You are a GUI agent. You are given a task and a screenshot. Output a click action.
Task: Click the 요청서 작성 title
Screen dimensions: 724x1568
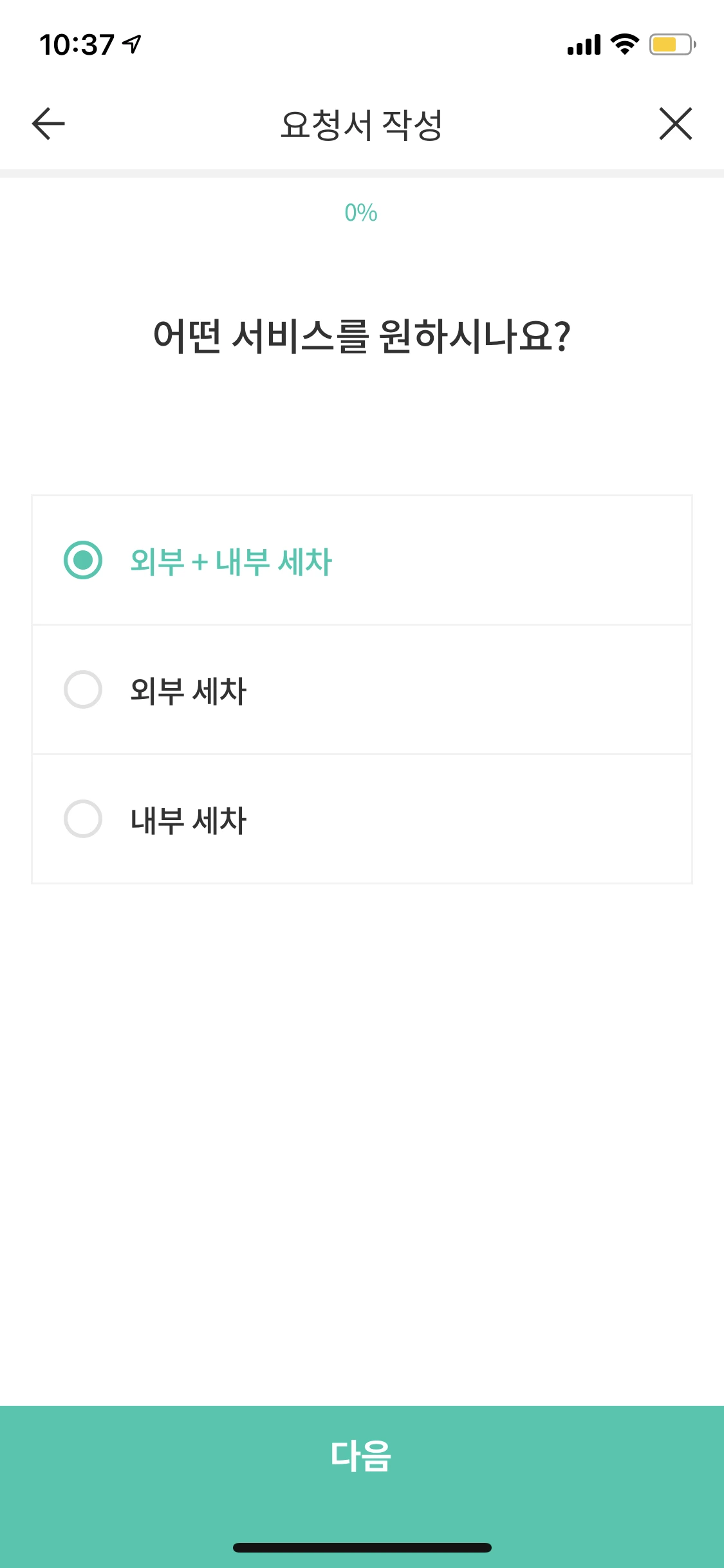tap(362, 124)
